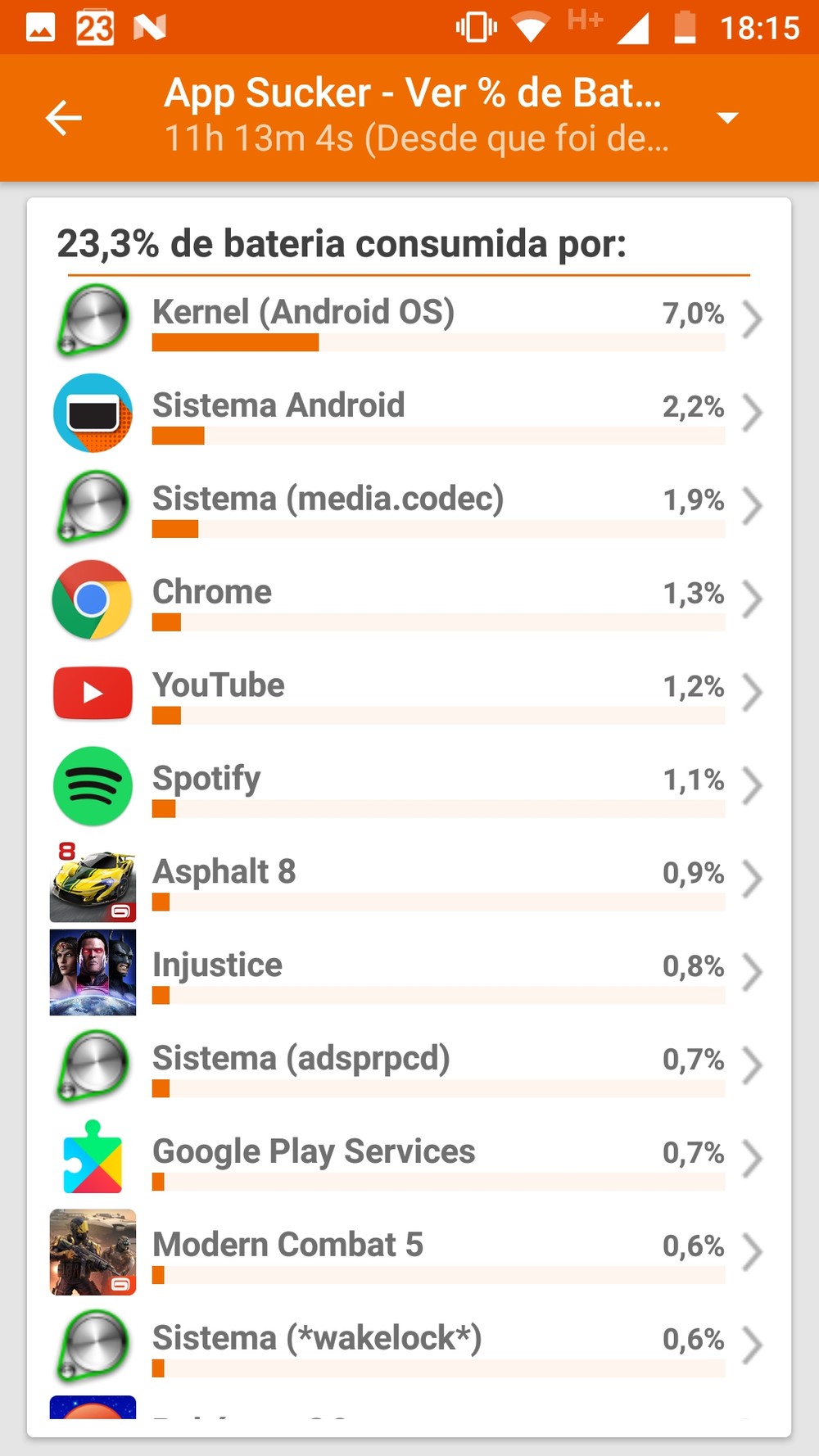The height and width of the screenshot is (1456, 819).
Task: Open the time period dropdown in header
Action: click(x=726, y=118)
